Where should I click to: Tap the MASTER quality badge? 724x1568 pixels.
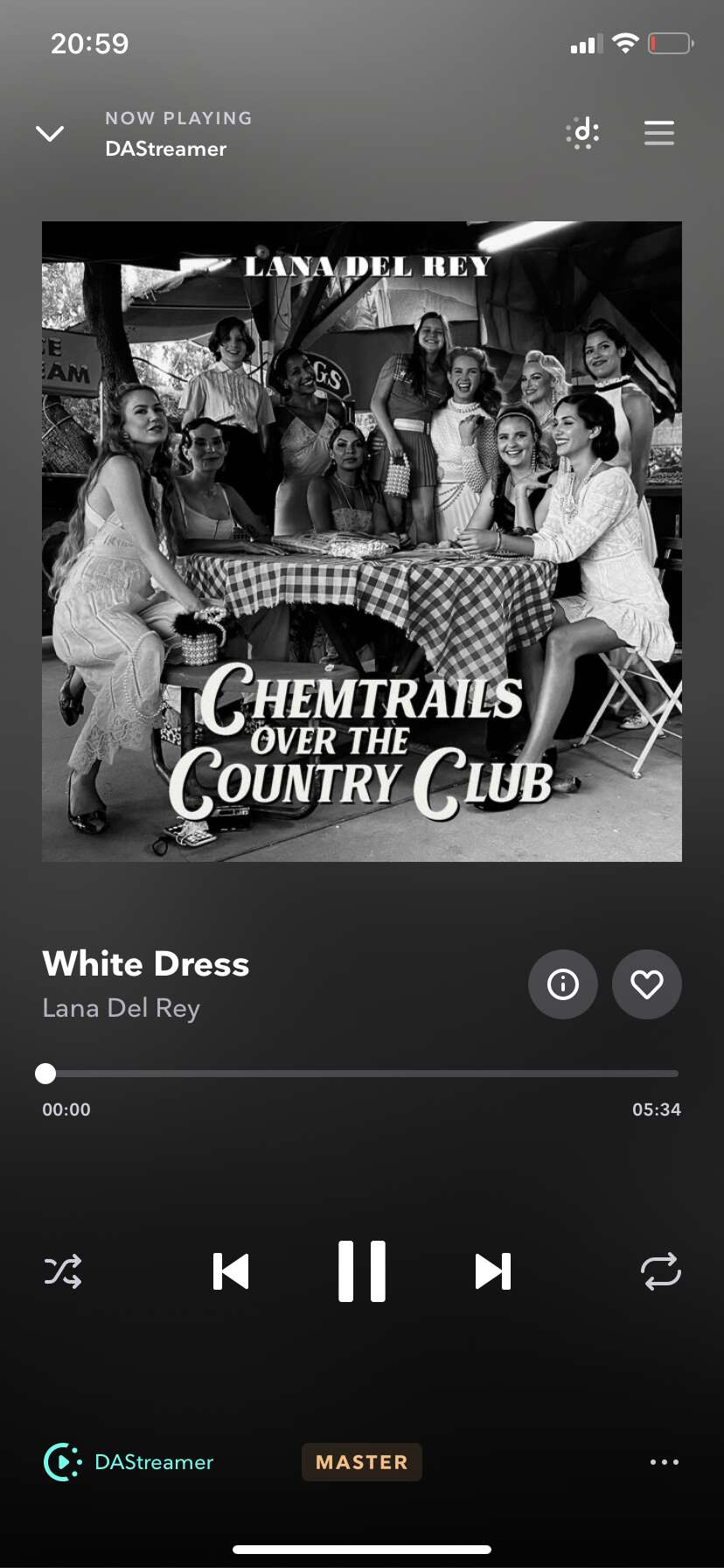click(x=362, y=1462)
